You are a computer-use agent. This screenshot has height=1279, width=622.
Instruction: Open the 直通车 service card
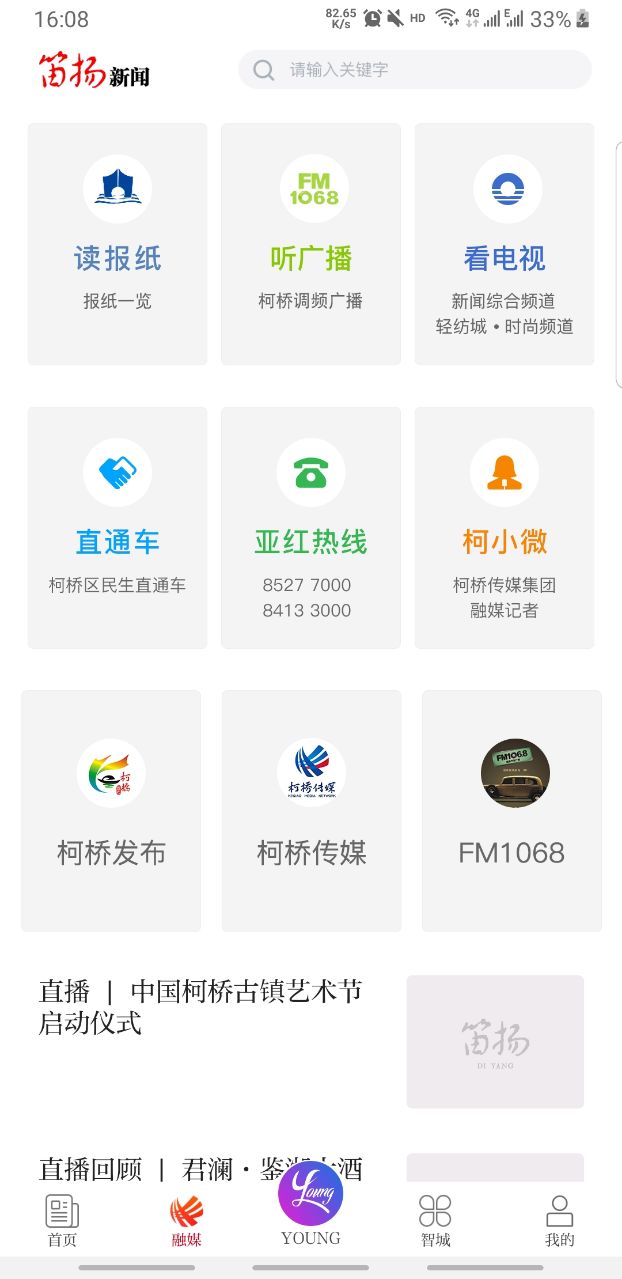point(117,527)
